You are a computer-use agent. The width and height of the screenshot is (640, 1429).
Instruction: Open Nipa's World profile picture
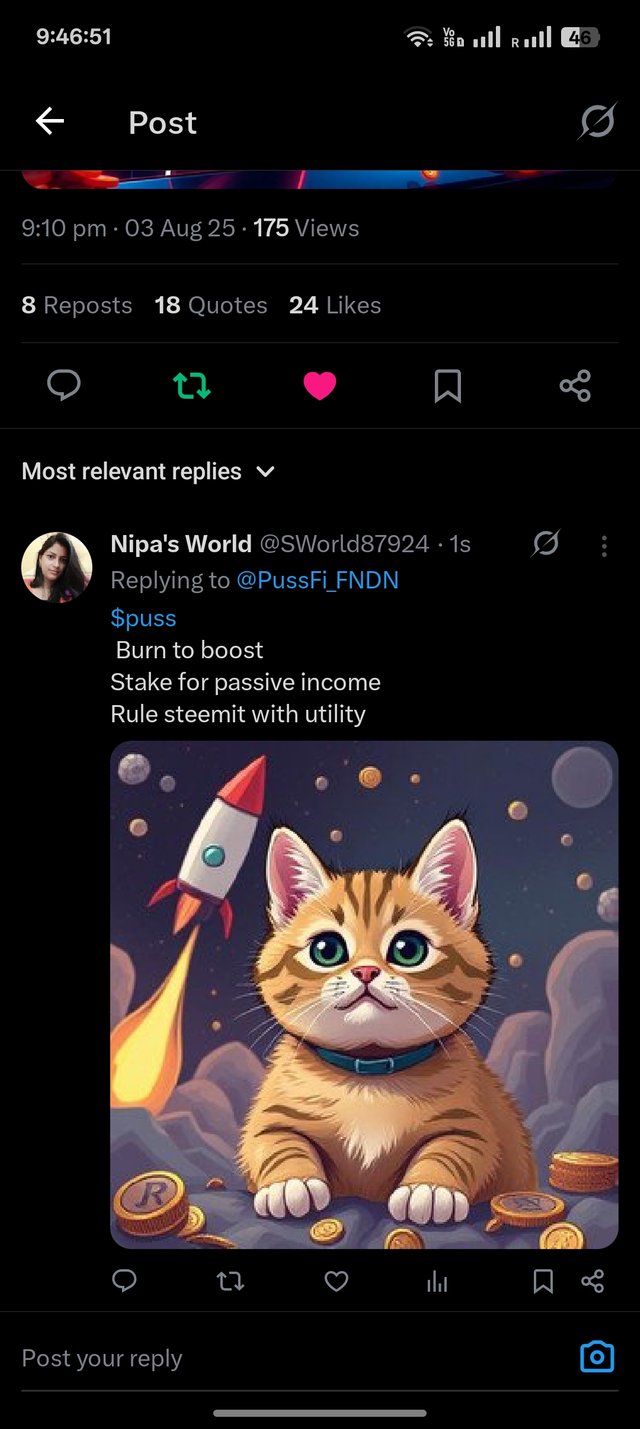(x=56, y=567)
